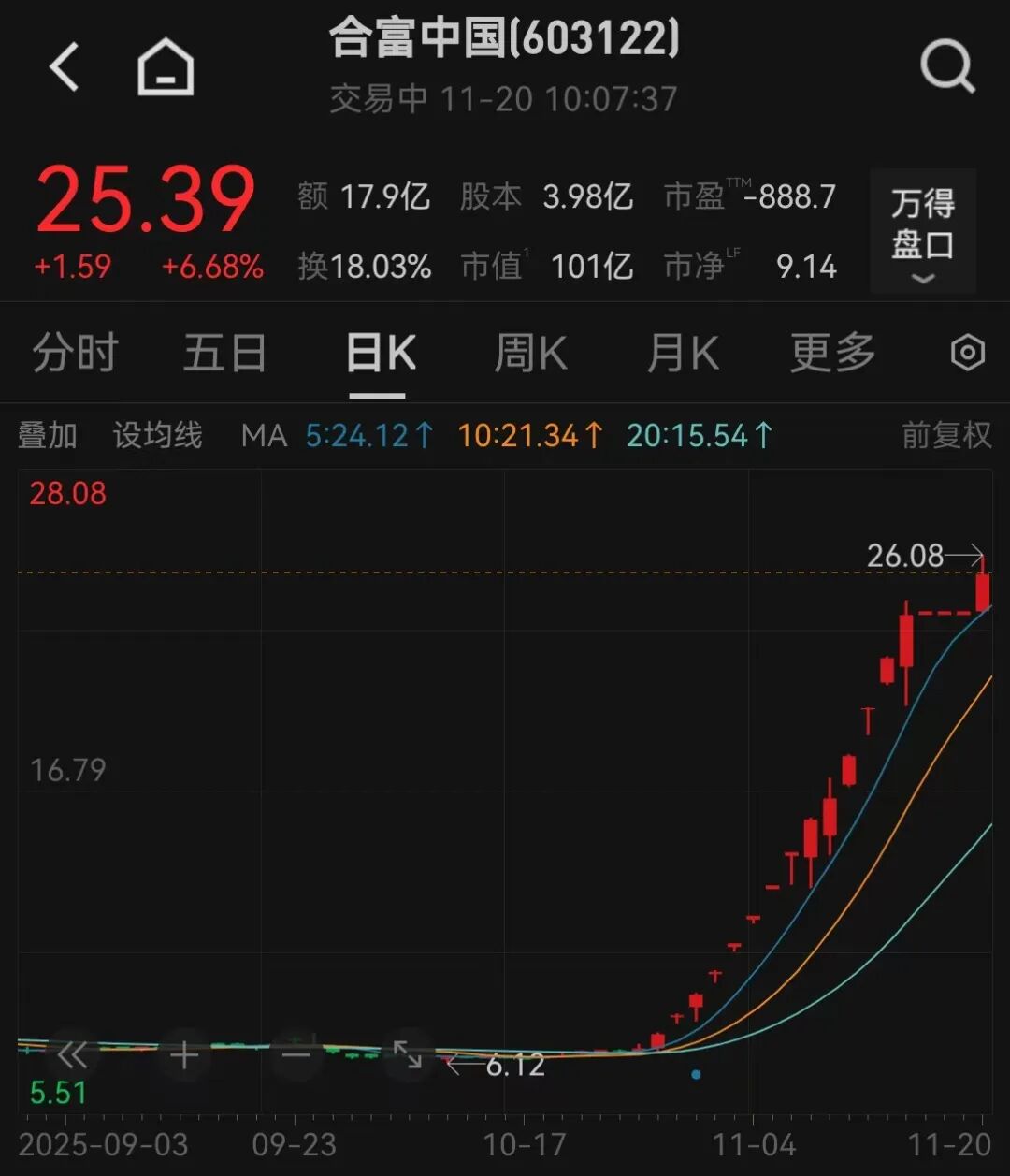1010x1176 pixels.
Task: Switch to the 五日 chart tab
Action: pyautogui.click(x=224, y=354)
